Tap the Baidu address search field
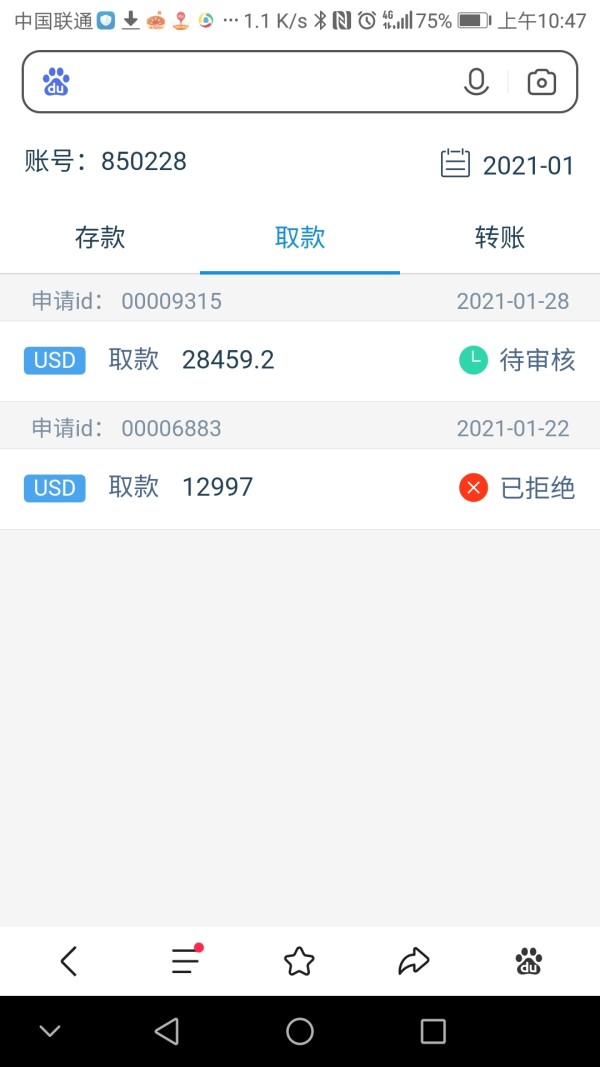Viewport: 600px width, 1067px height. coord(265,82)
